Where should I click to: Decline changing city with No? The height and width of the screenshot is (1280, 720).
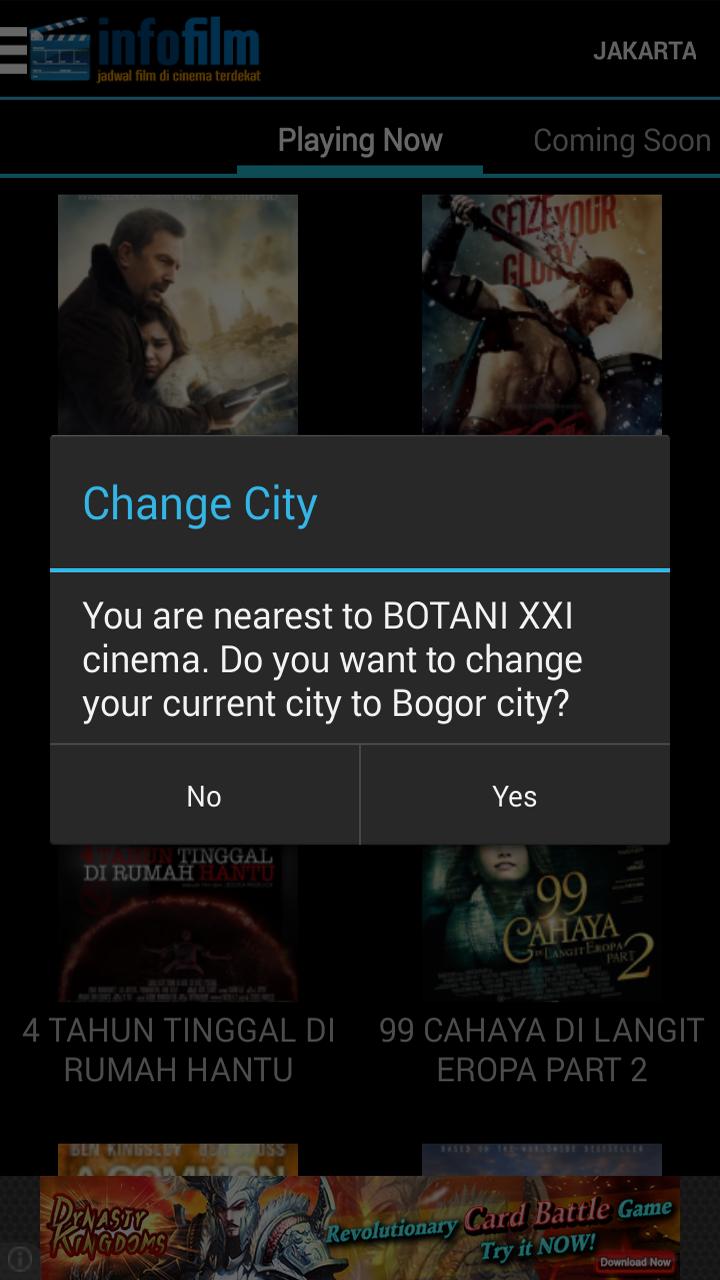click(x=204, y=796)
